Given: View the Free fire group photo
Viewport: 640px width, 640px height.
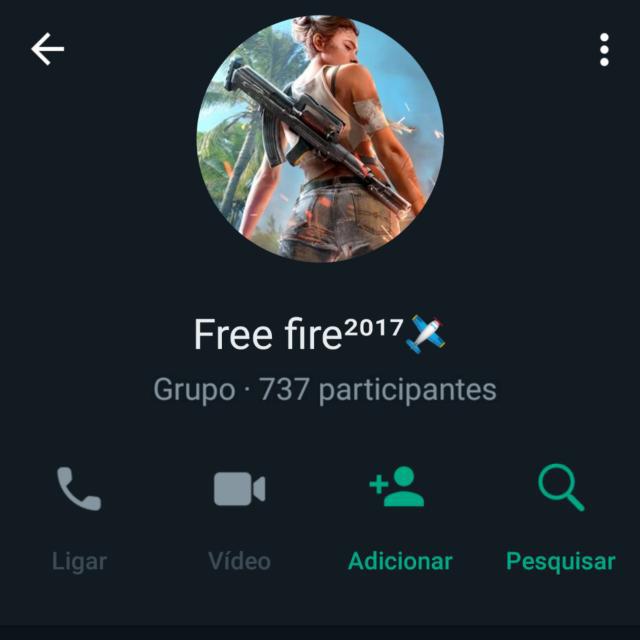Looking at the screenshot, I should click(x=320, y=139).
